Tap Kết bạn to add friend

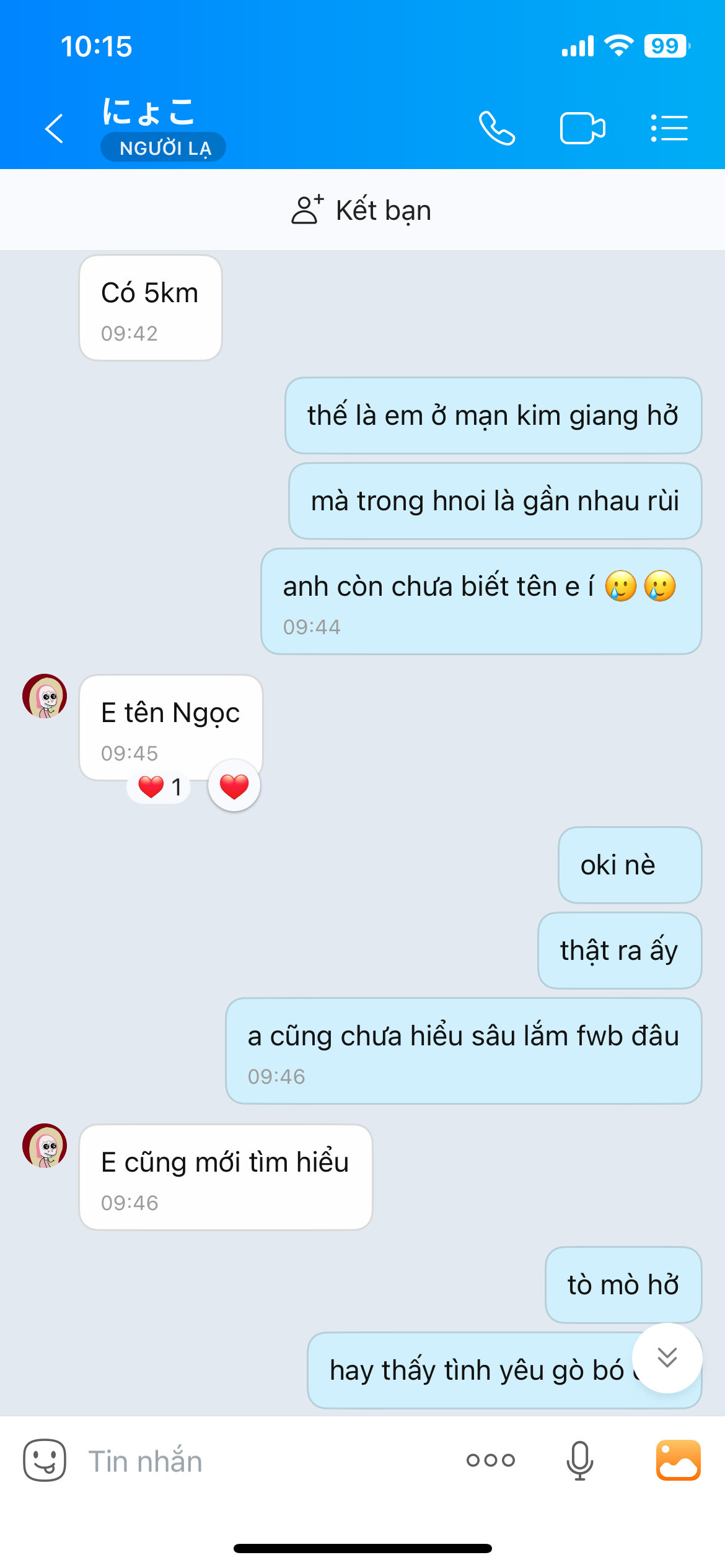[362, 210]
